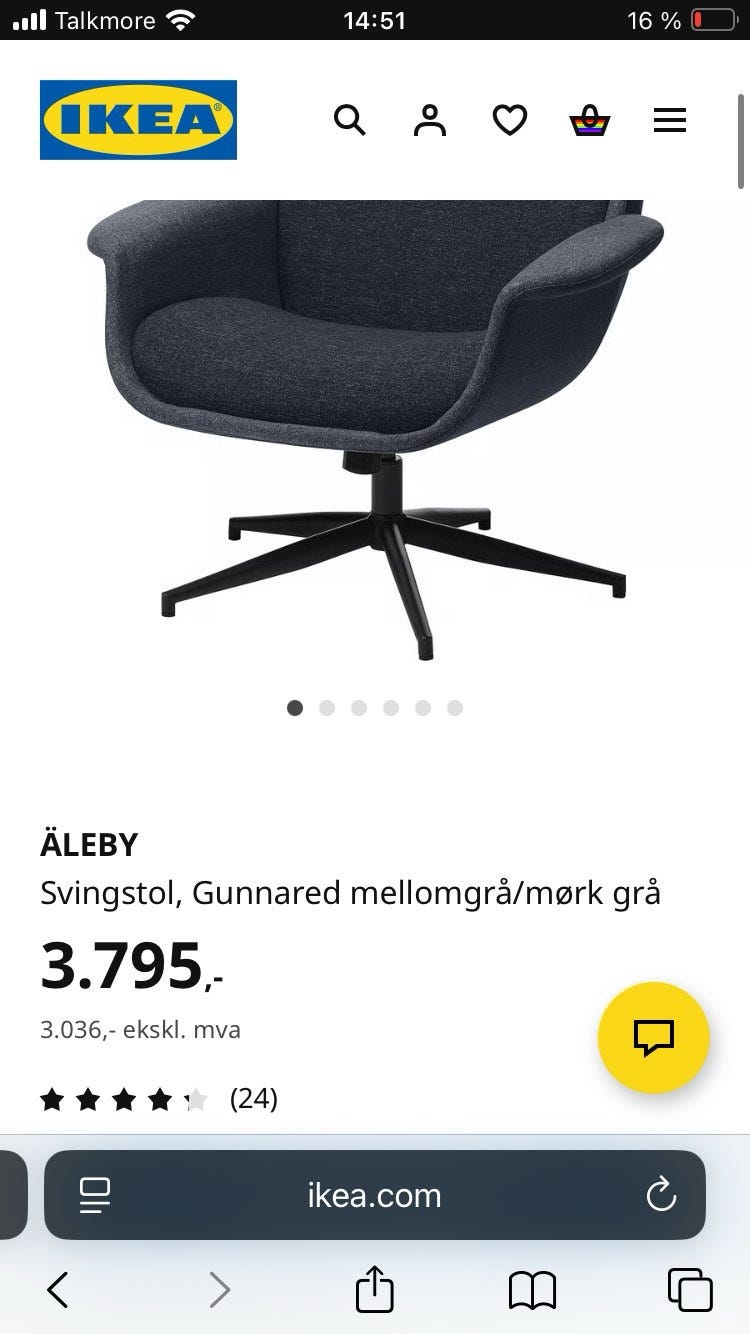750x1334 pixels.
Task: Open the favorites heart list
Action: tap(510, 121)
